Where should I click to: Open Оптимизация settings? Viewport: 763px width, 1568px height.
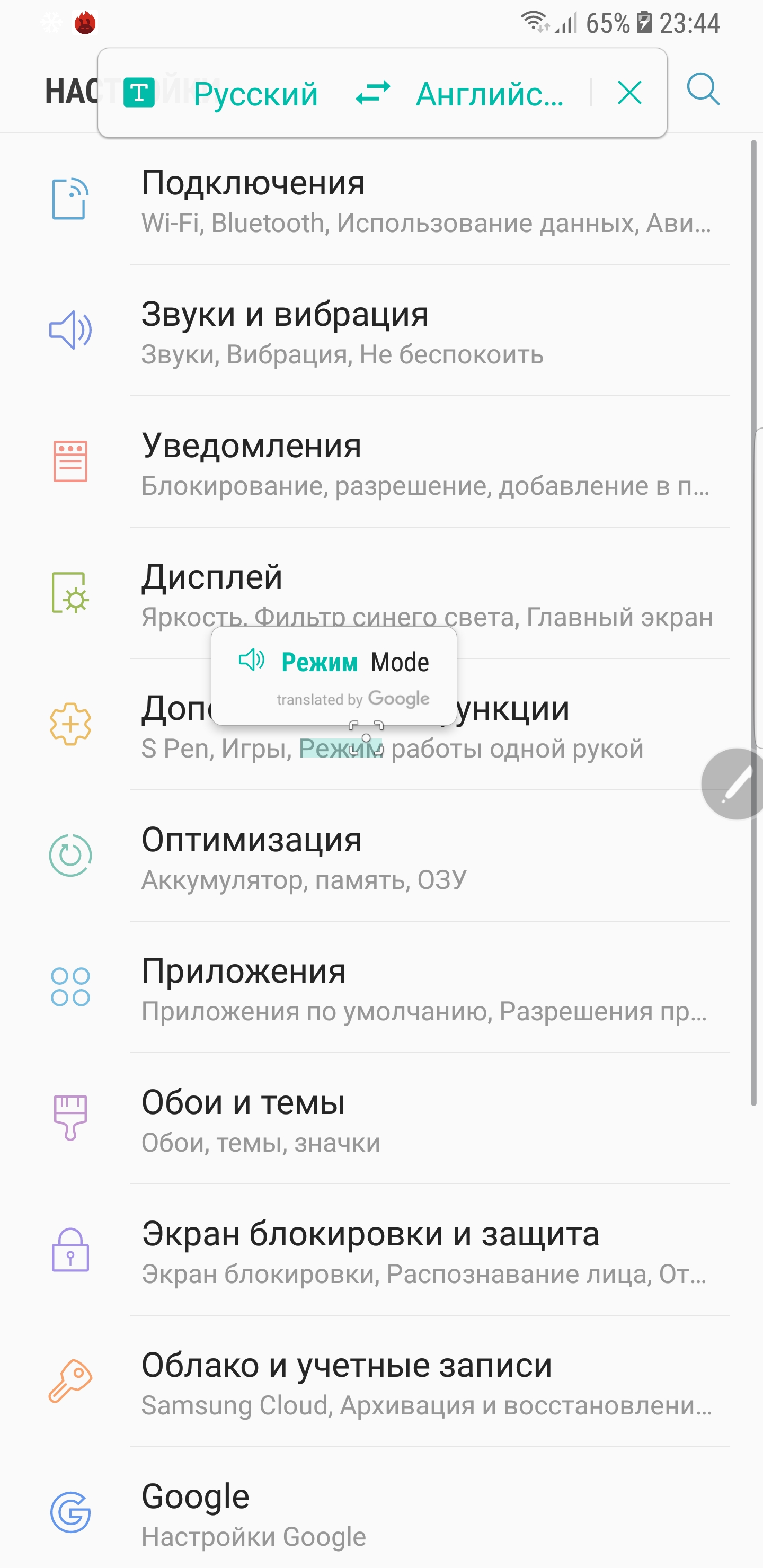click(x=381, y=856)
